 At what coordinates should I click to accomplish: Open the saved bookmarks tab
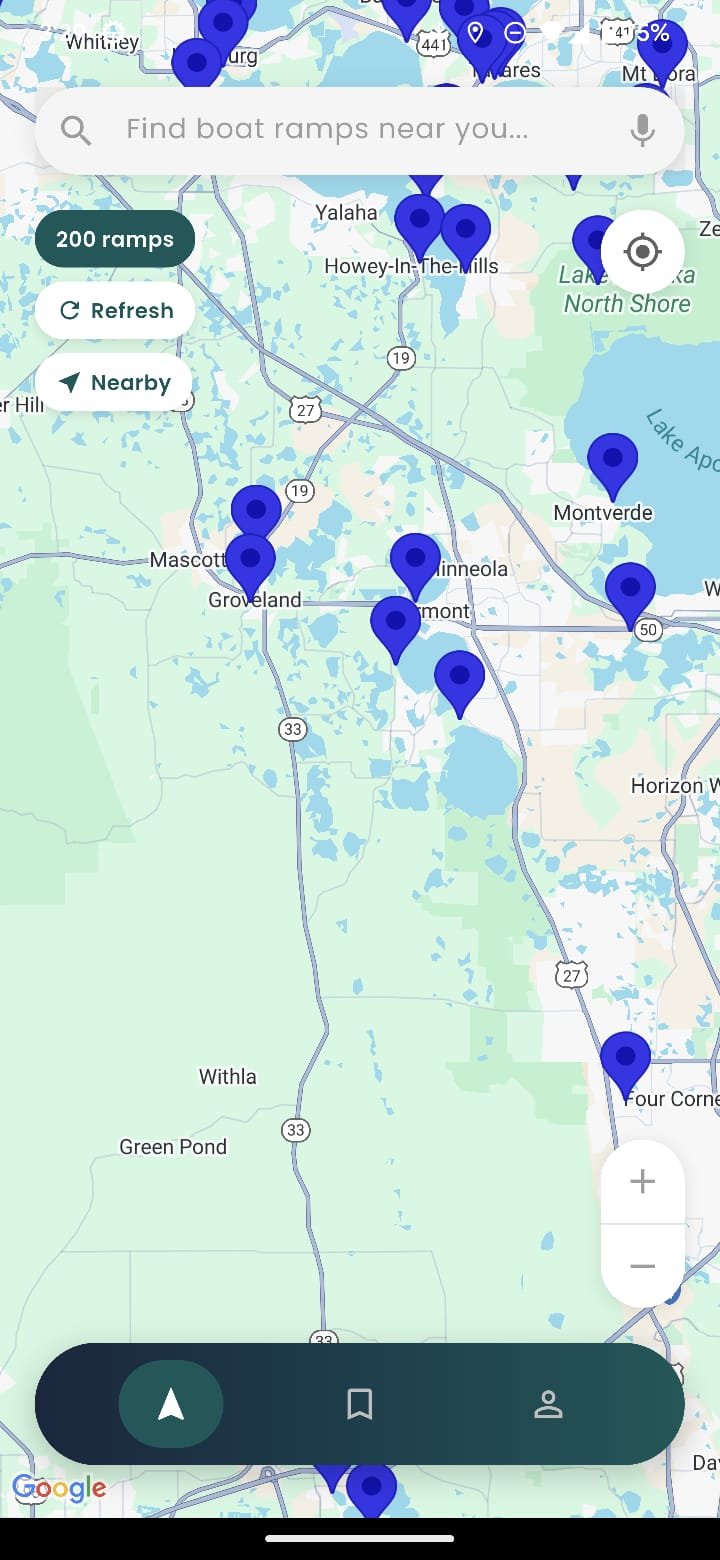(359, 1404)
